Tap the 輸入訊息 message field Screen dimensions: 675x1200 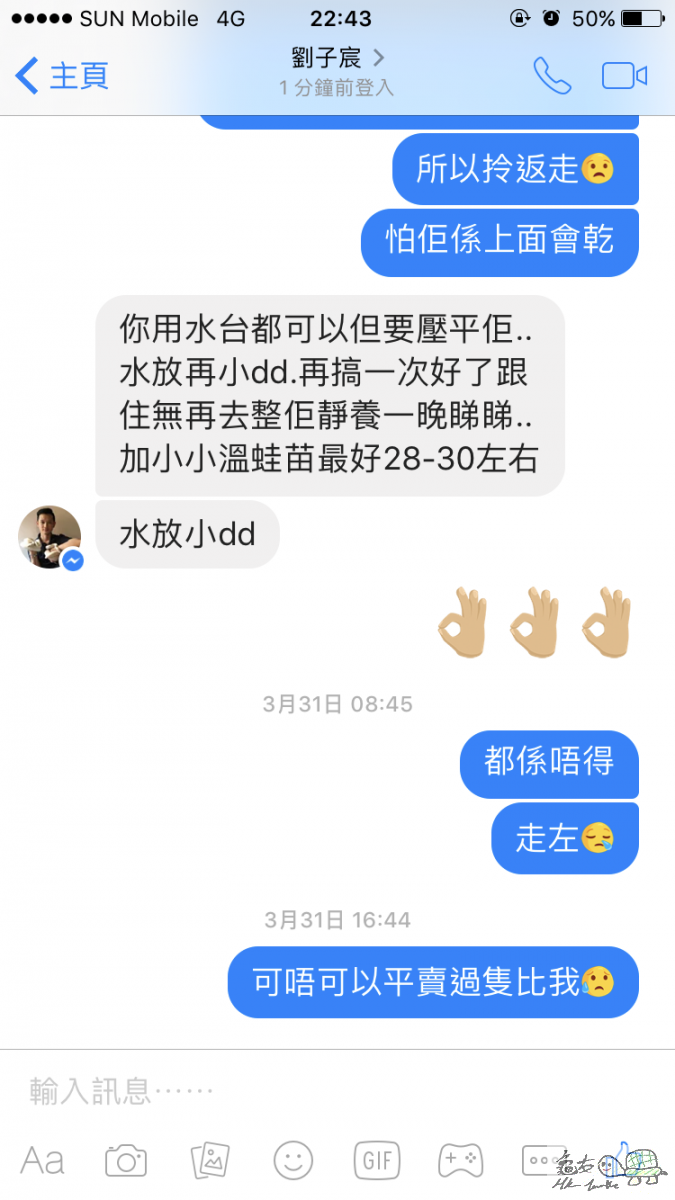pyautogui.click(x=300, y=1091)
